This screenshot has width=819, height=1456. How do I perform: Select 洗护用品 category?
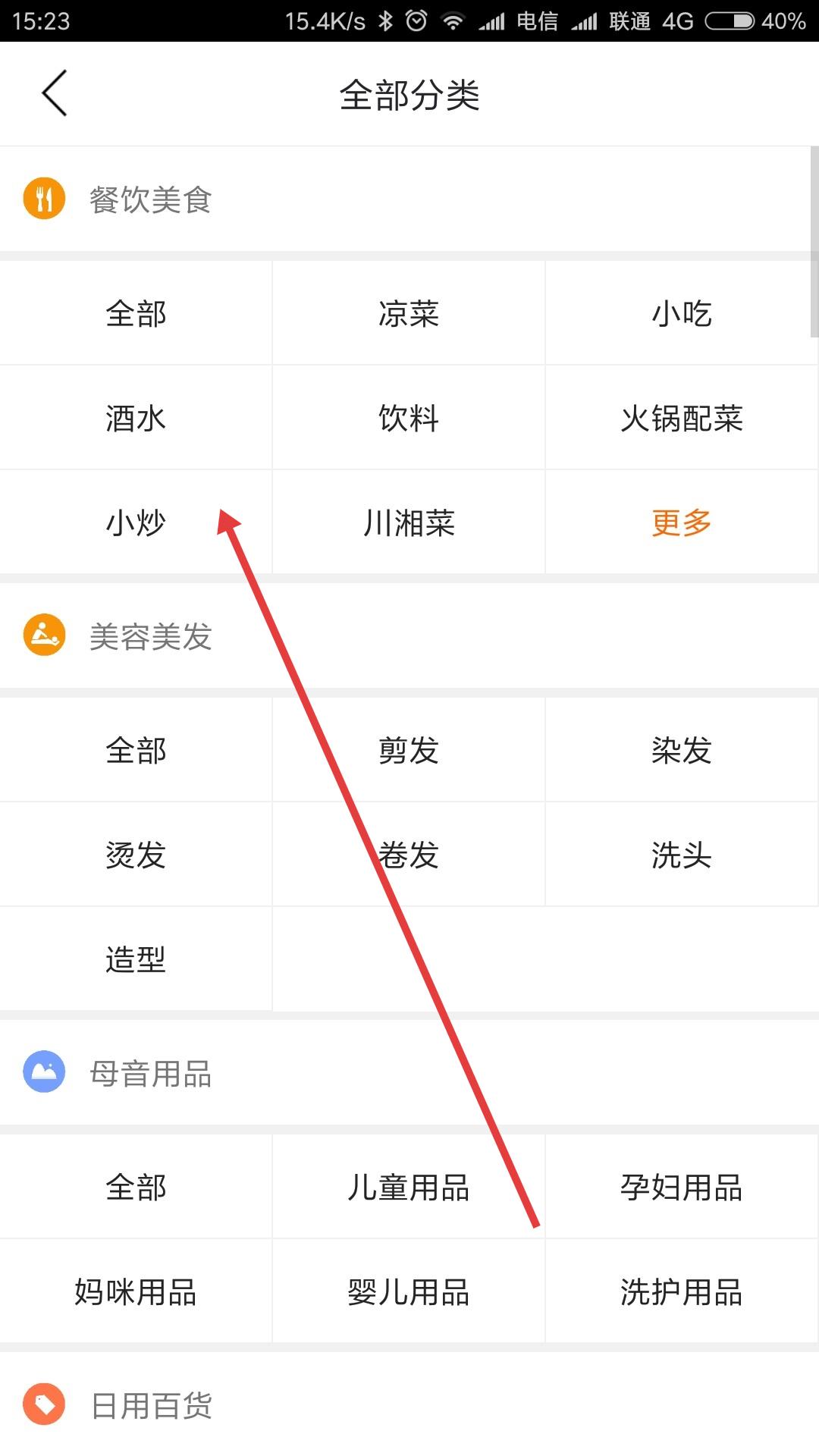click(x=682, y=1291)
